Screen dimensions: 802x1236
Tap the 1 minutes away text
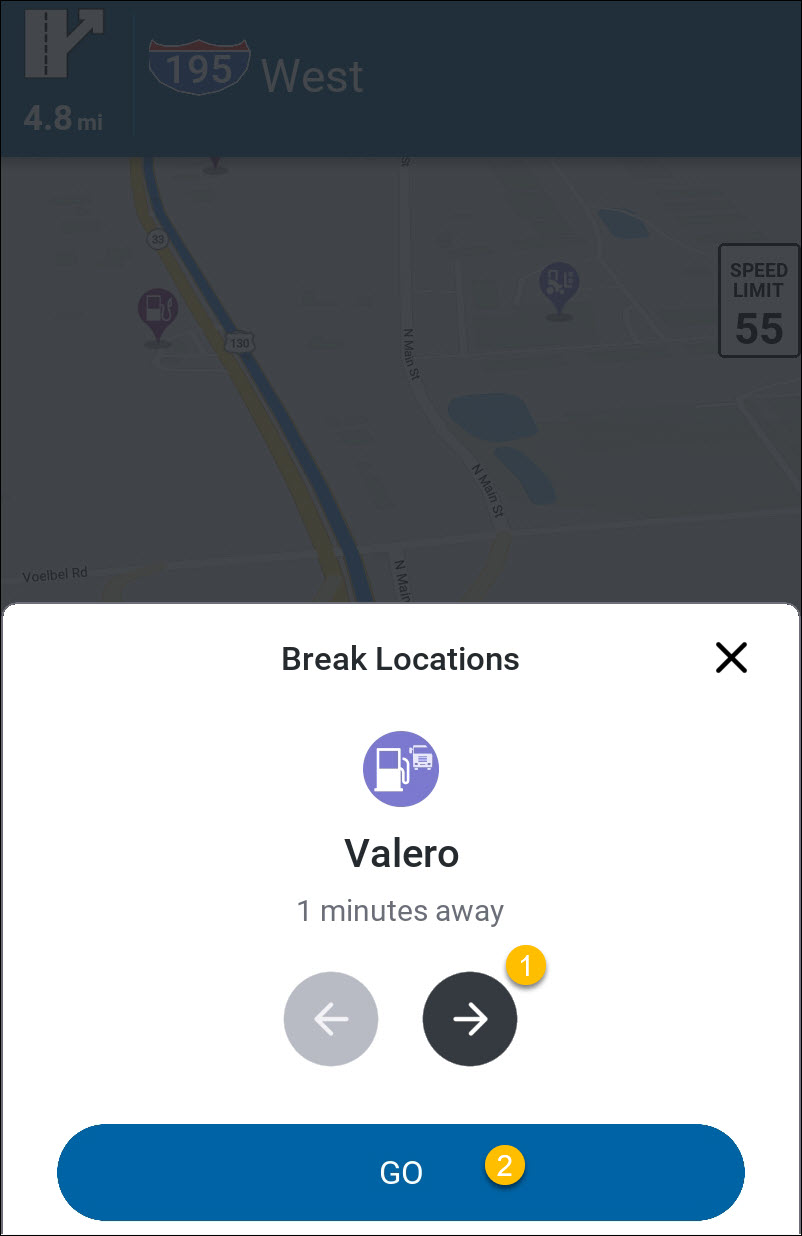click(x=401, y=911)
